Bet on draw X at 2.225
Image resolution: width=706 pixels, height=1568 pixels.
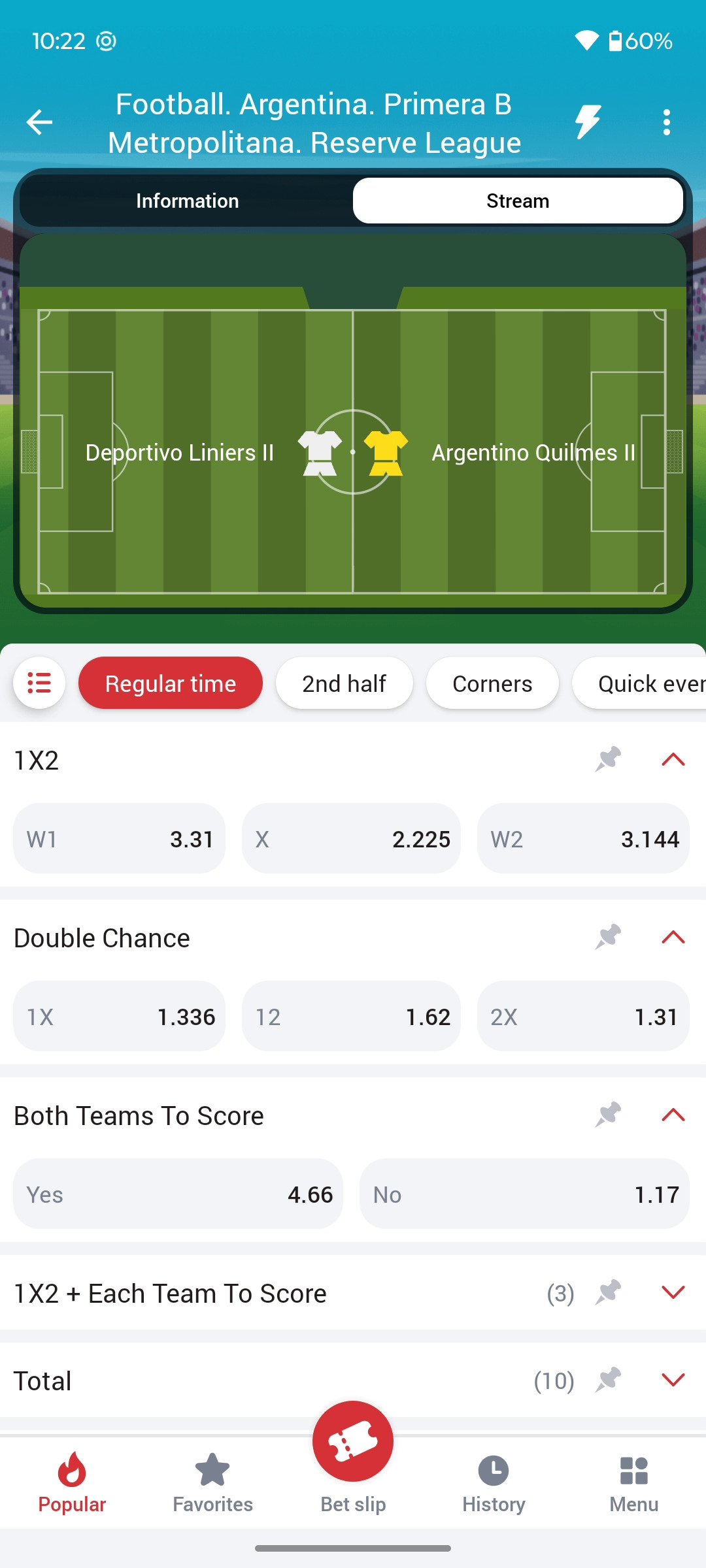click(x=351, y=839)
